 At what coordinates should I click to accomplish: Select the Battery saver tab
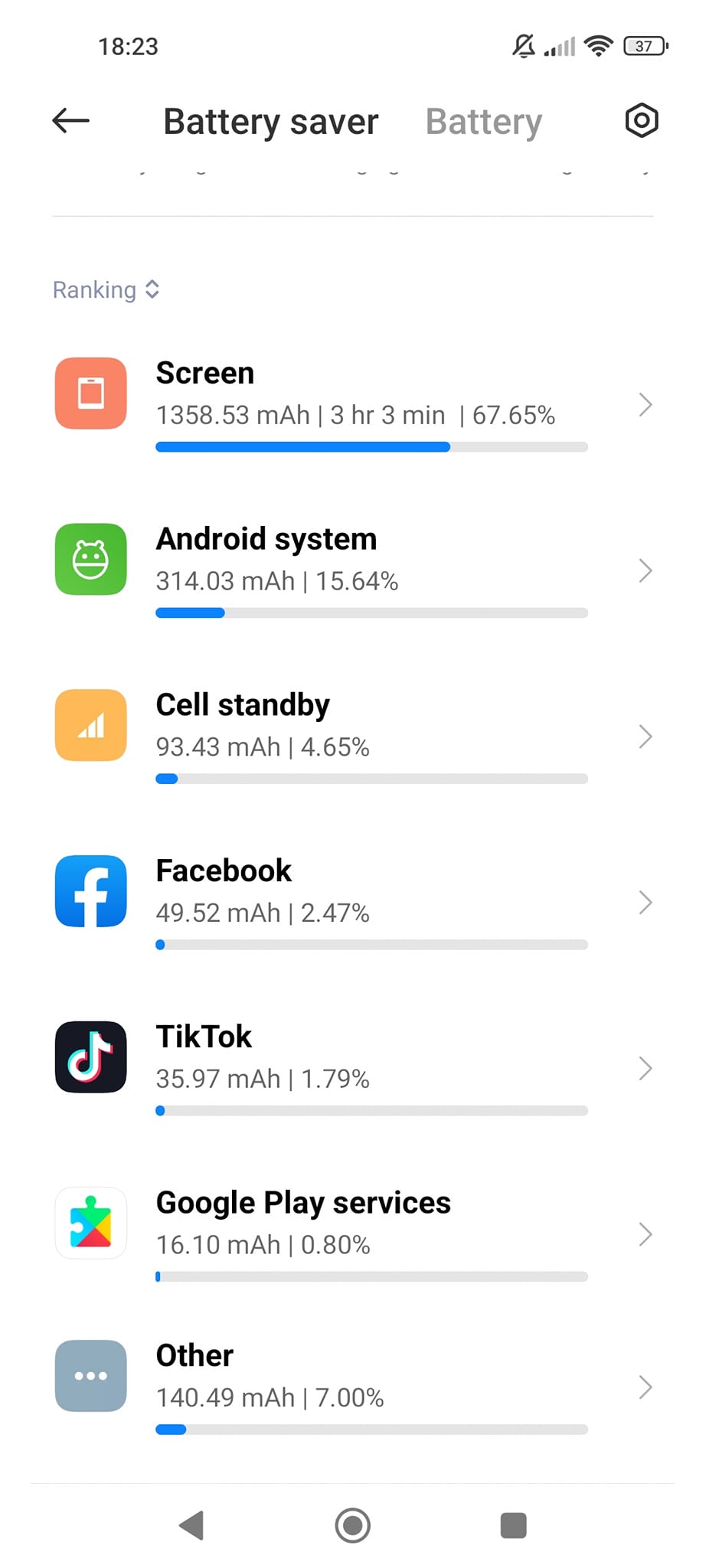pyautogui.click(x=271, y=122)
